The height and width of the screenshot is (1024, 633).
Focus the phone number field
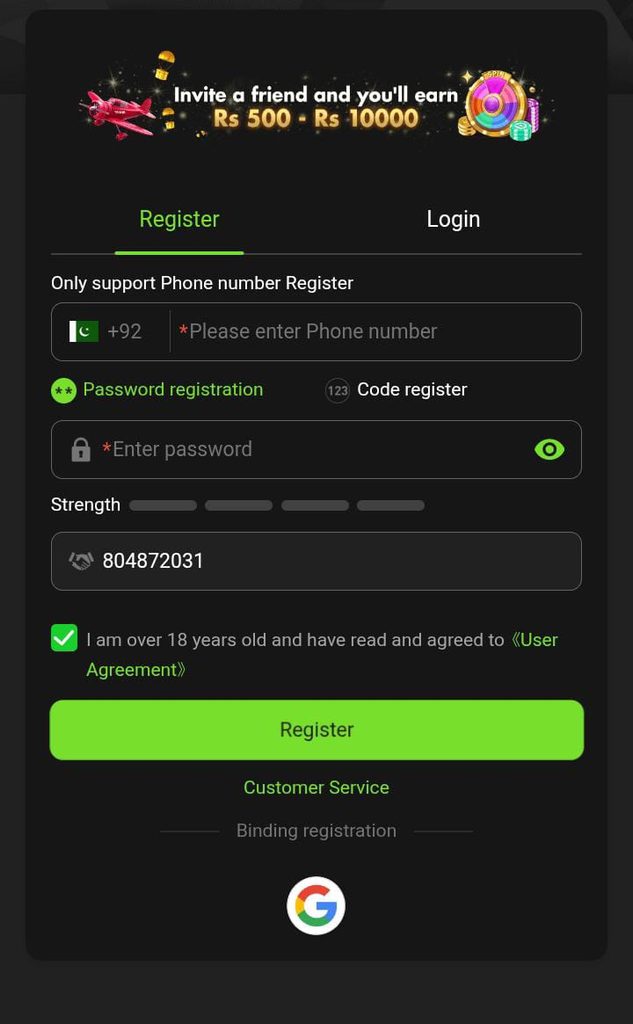(376, 331)
